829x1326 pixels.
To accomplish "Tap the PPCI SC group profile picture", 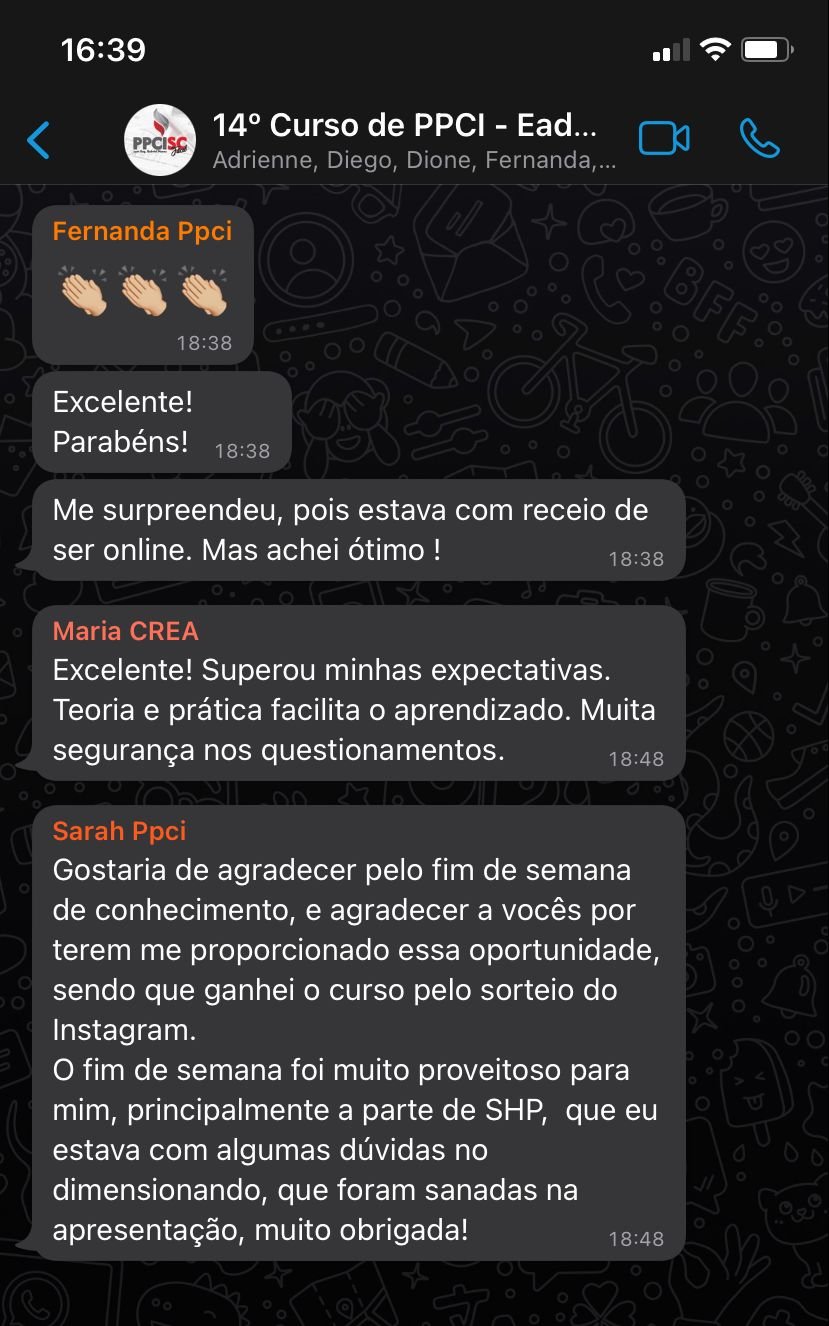I will pos(159,140).
